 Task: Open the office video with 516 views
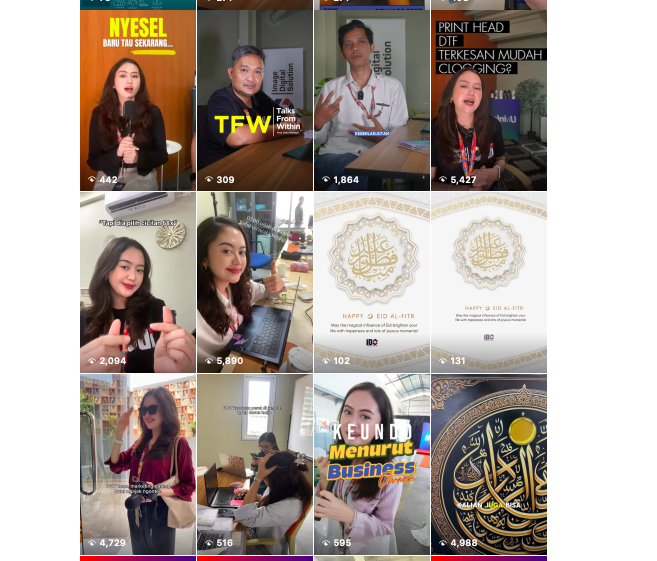tap(255, 465)
